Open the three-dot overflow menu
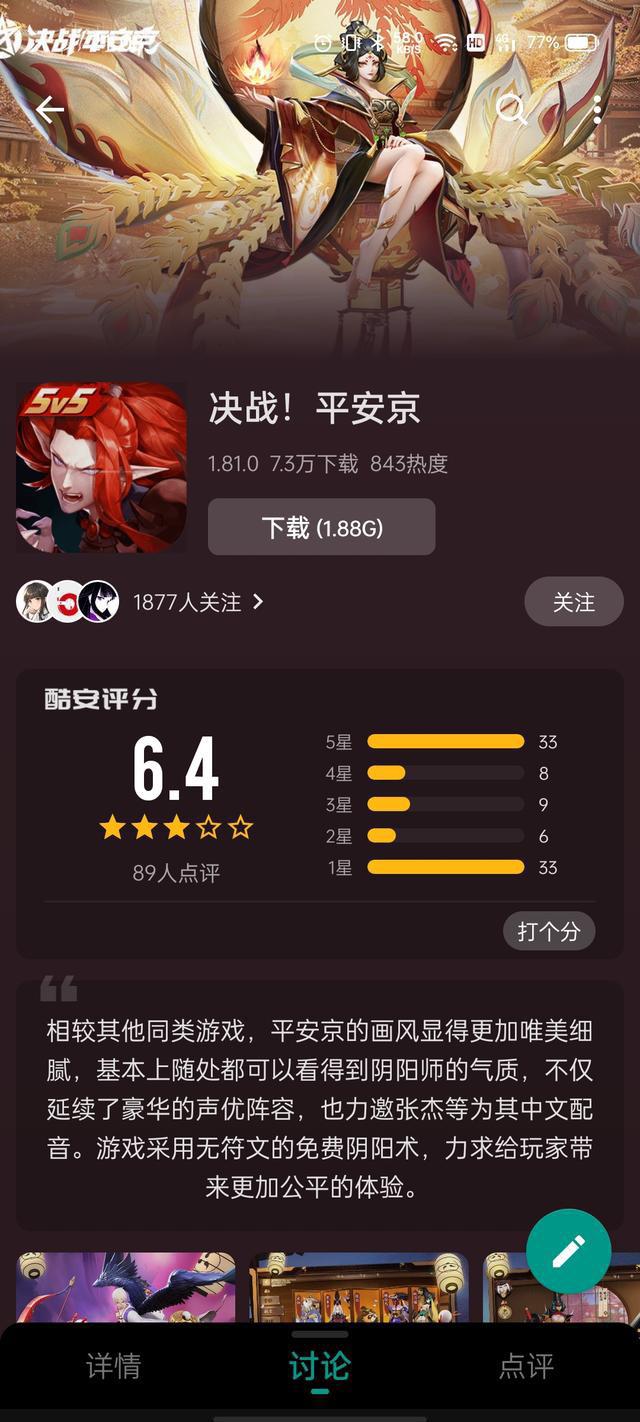The width and height of the screenshot is (640, 1422). tap(597, 109)
